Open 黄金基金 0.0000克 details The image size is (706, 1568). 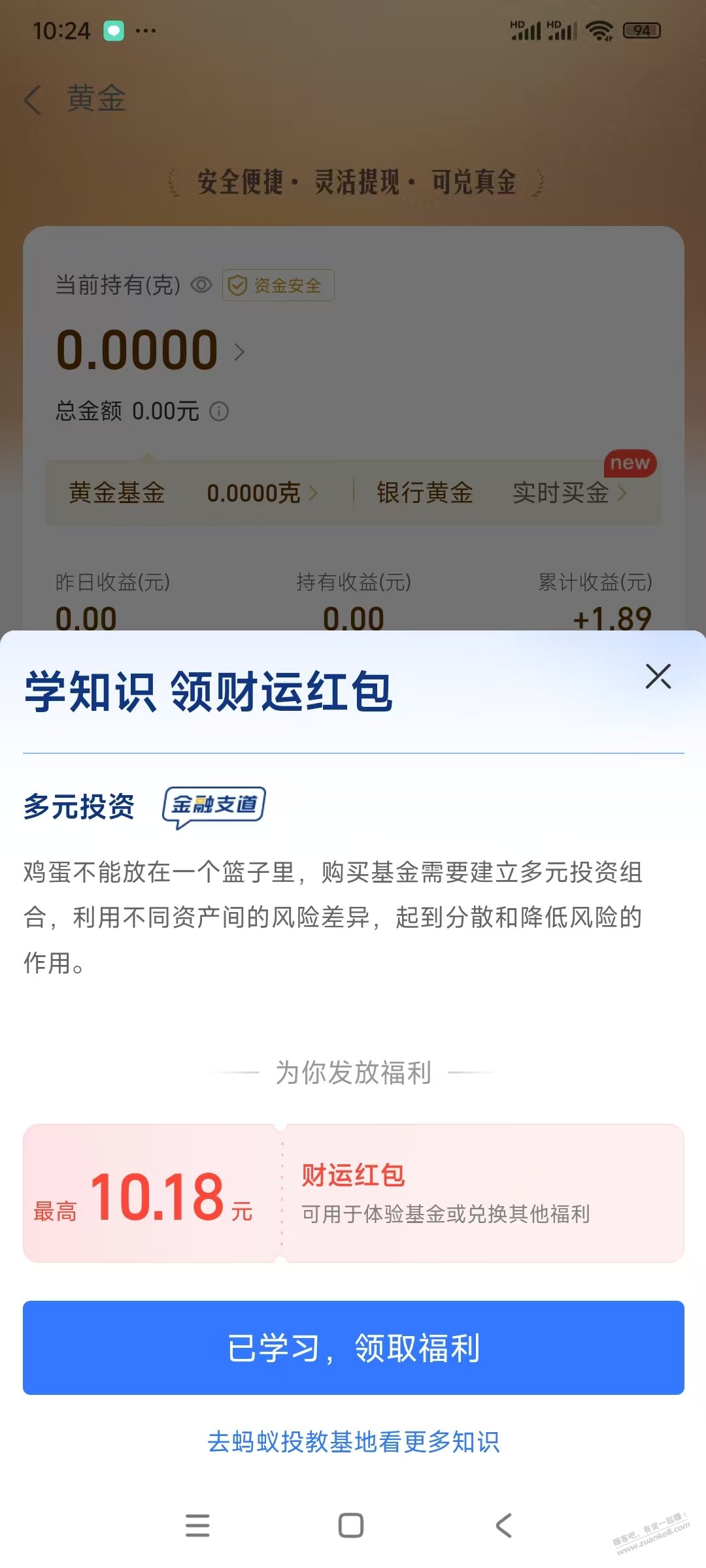[193, 493]
